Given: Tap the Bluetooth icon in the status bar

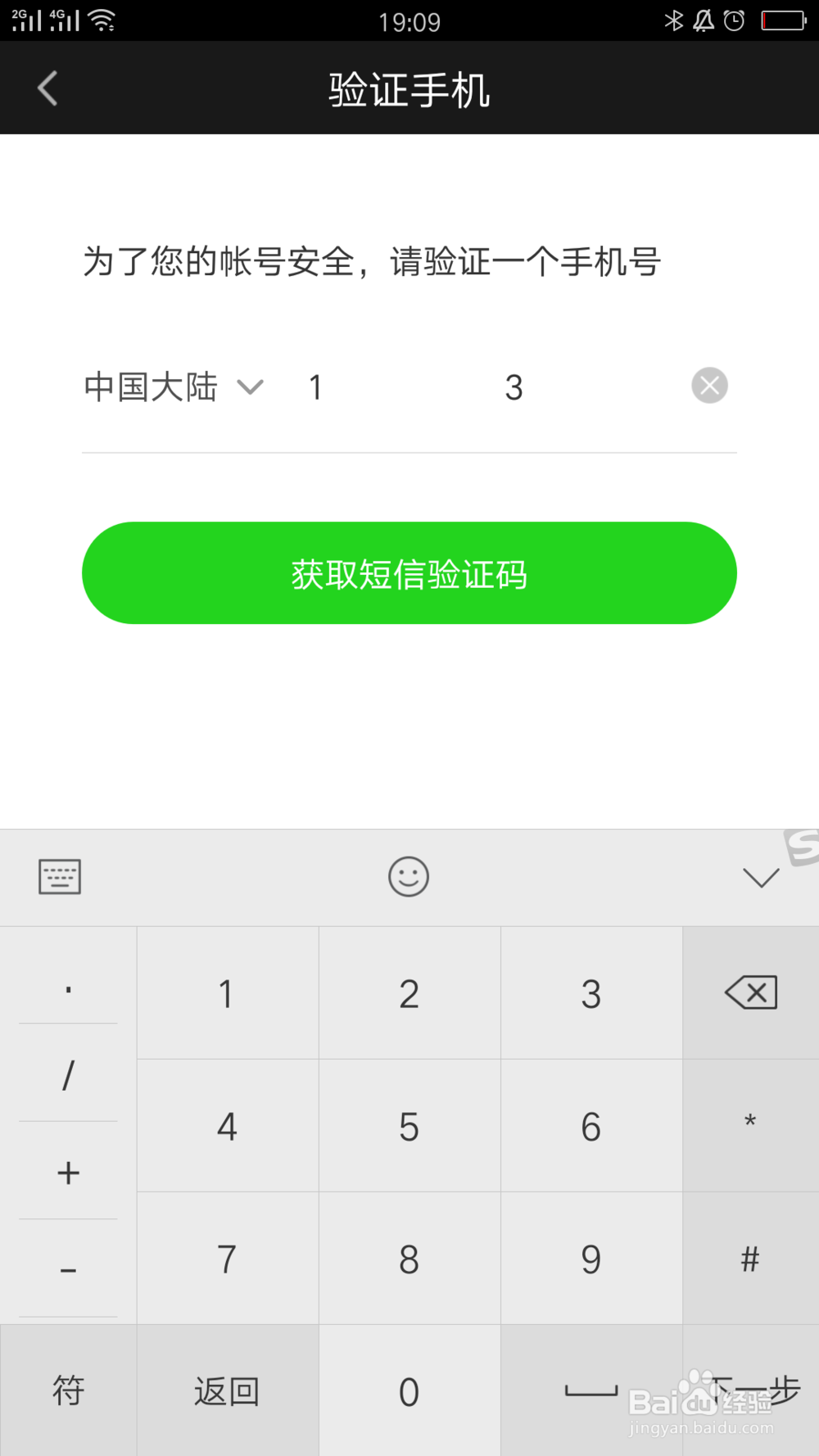Looking at the screenshot, I should click(675, 20).
